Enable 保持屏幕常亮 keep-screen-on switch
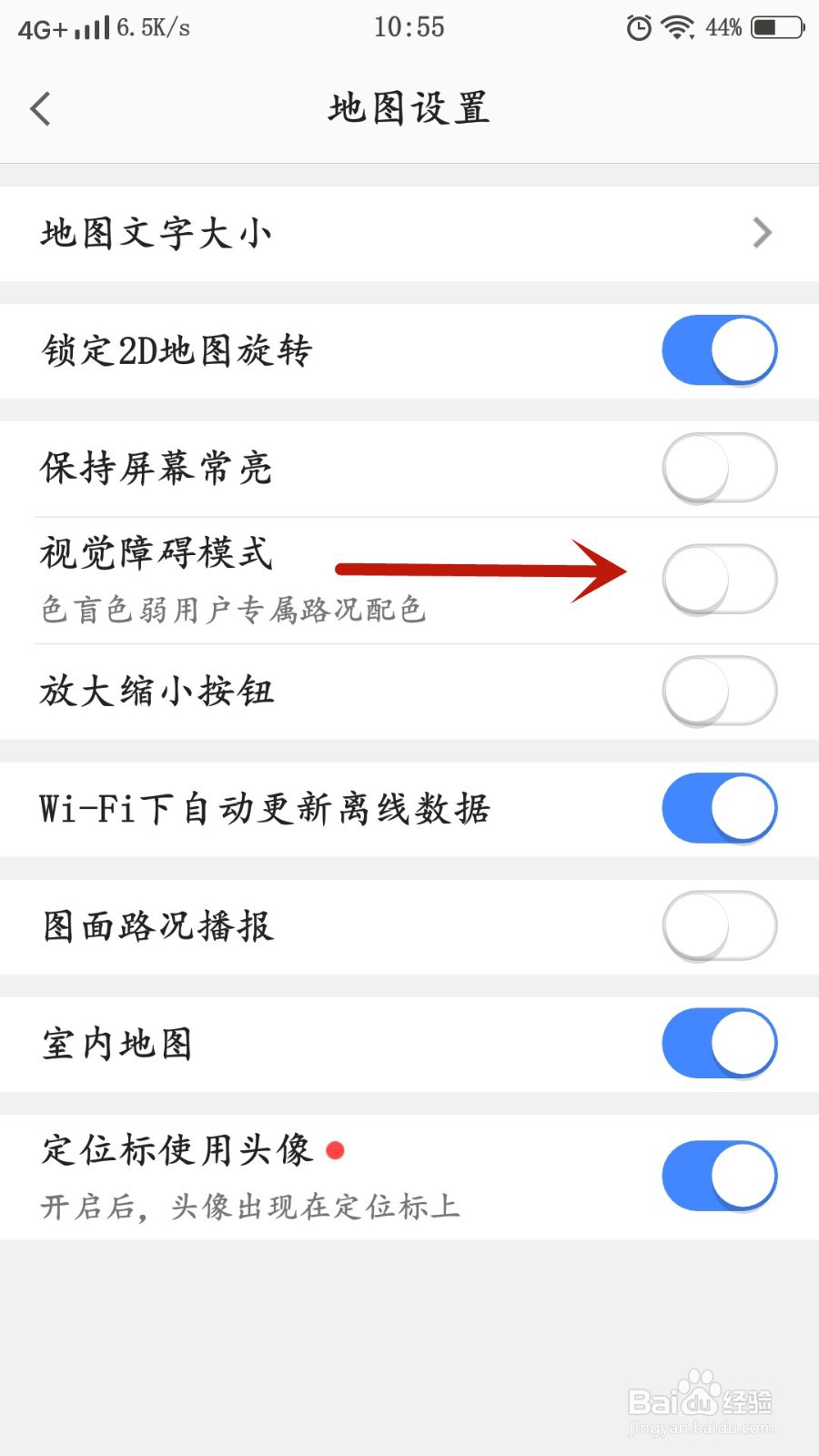 pyautogui.click(x=719, y=467)
